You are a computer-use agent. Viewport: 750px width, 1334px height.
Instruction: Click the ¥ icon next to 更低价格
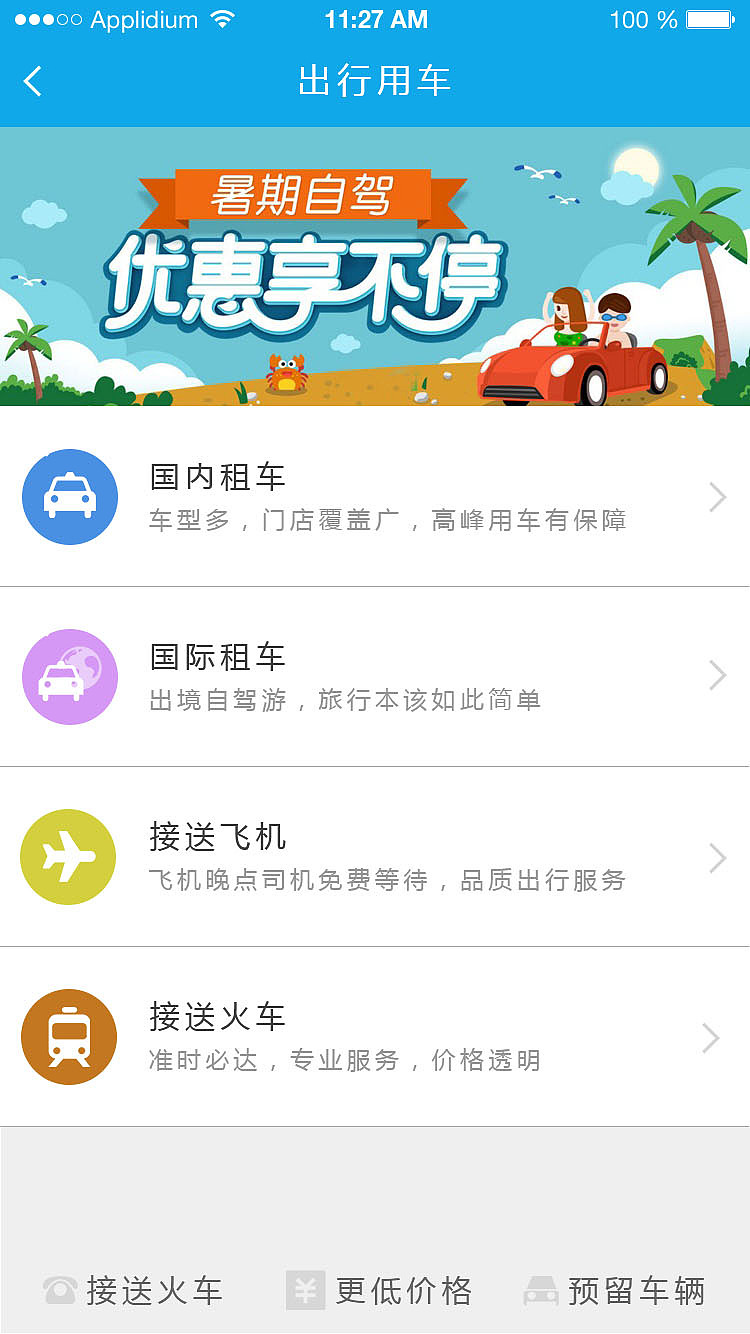click(305, 1290)
